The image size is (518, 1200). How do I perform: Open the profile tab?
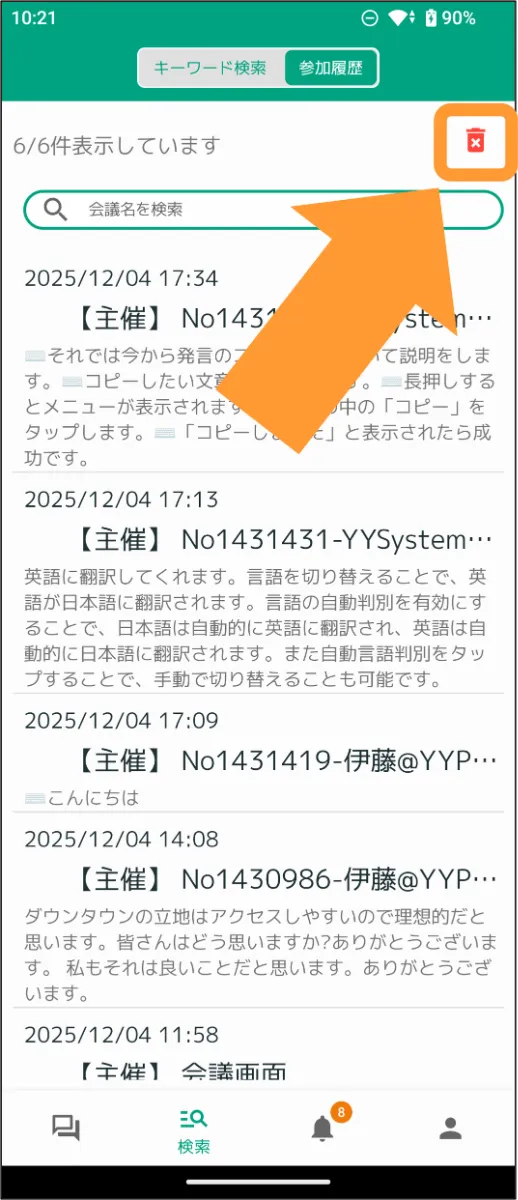451,1128
